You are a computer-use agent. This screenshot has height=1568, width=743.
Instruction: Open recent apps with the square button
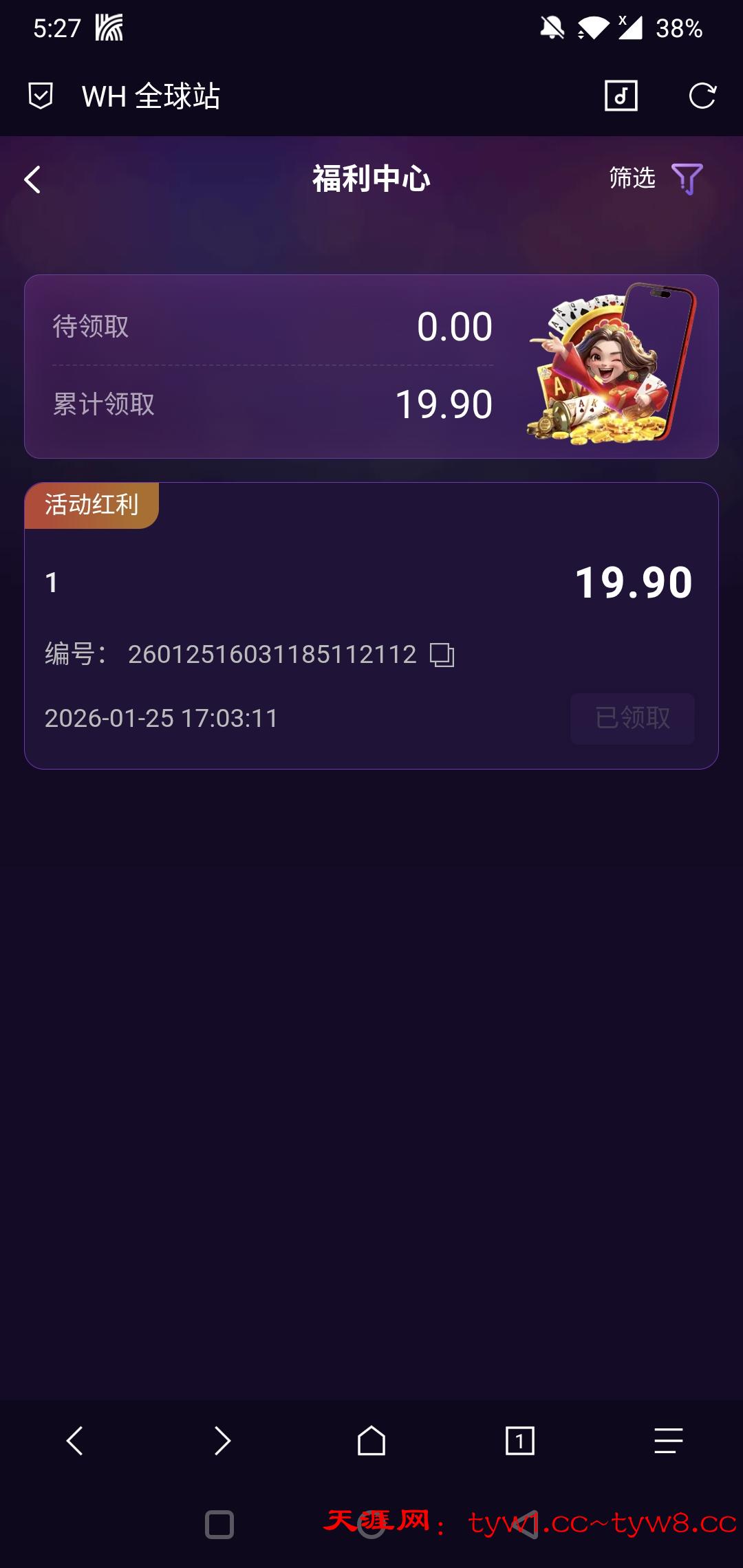tap(219, 1525)
